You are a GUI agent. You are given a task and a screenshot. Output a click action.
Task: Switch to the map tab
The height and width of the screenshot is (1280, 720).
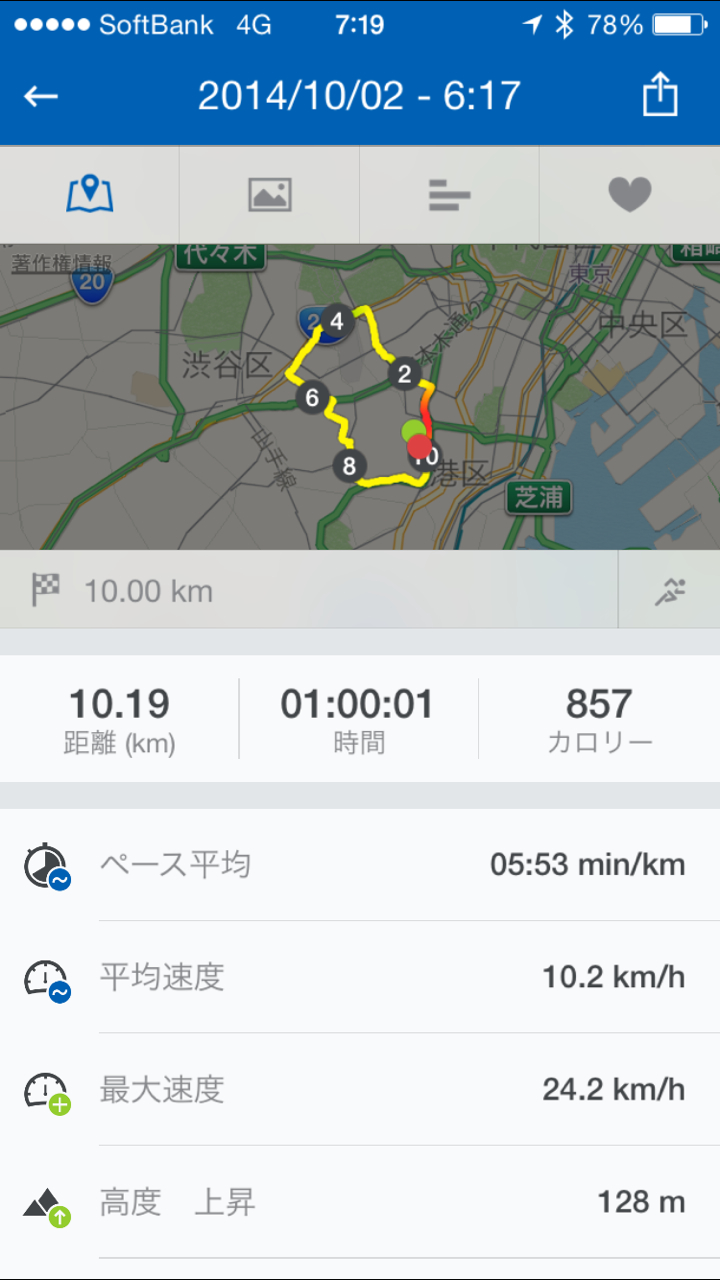coord(90,194)
